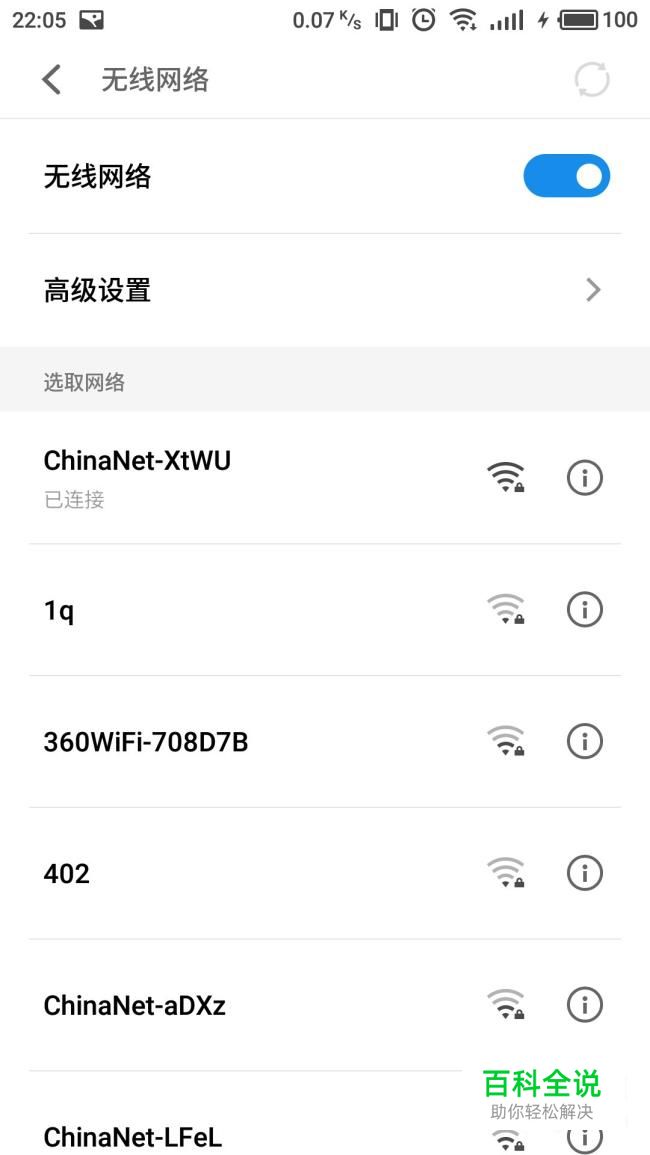Tap the info icon beside 402

coord(585,873)
